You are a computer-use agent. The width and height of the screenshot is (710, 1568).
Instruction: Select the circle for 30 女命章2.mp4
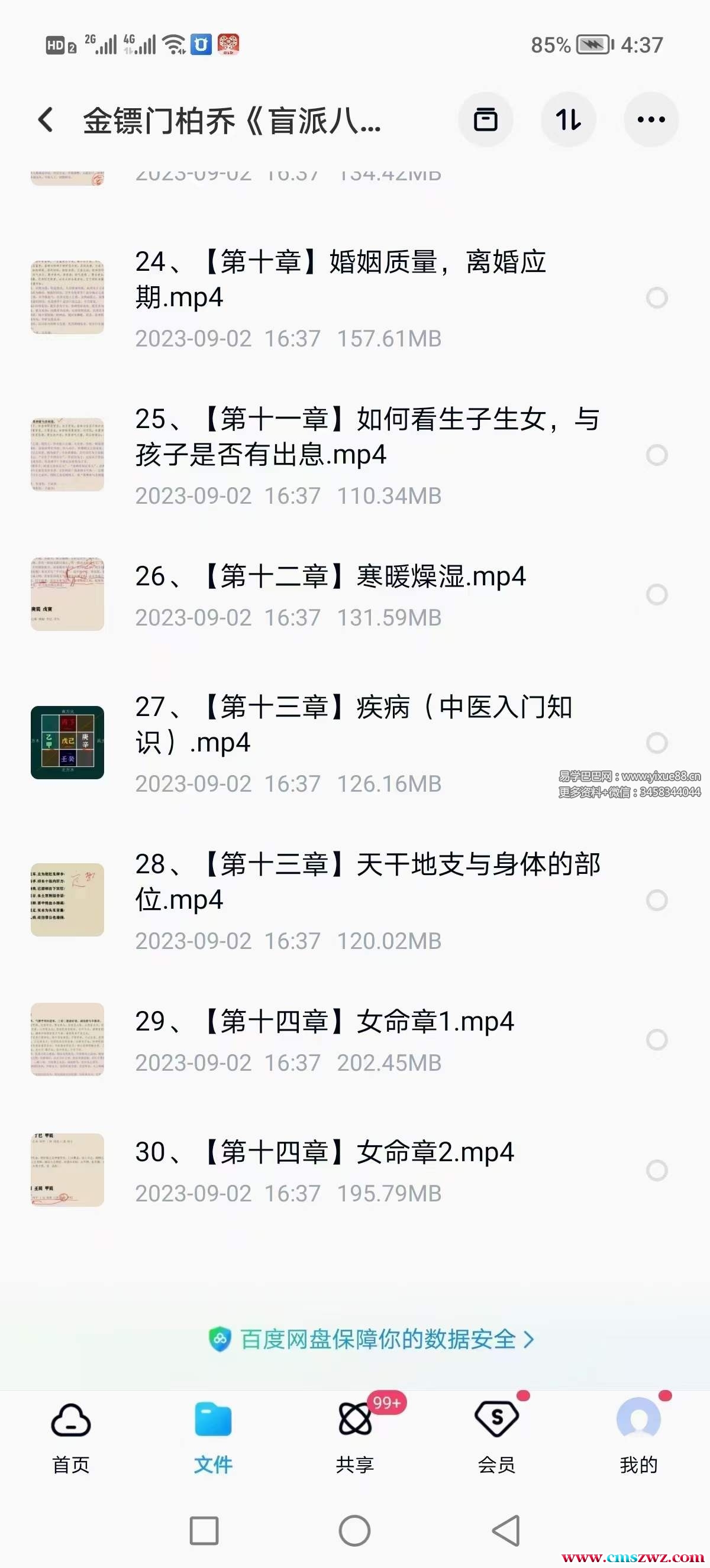[656, 1170]
